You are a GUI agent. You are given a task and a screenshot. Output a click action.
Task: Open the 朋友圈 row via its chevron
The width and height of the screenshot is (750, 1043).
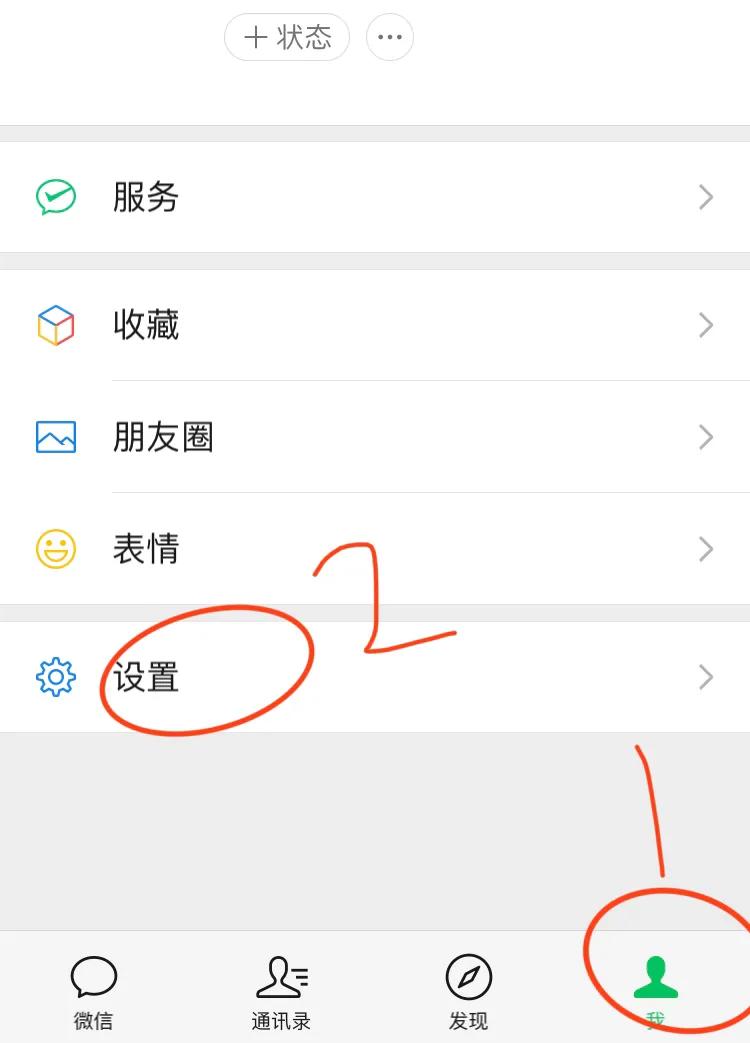[706, 437]
